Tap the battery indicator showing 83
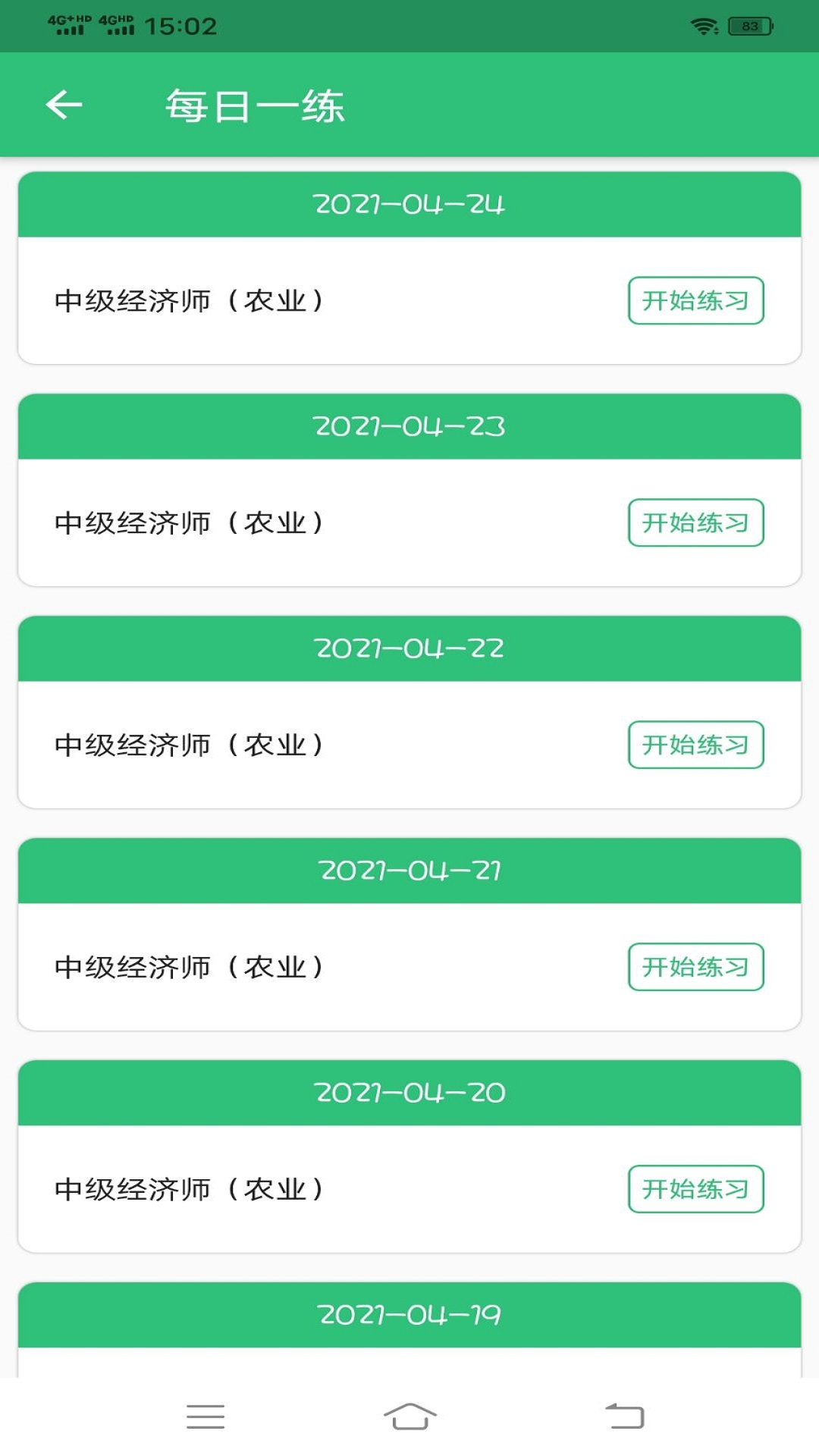Image resolution: width=819 pixels, height=1456 pixels. (751, 25)
